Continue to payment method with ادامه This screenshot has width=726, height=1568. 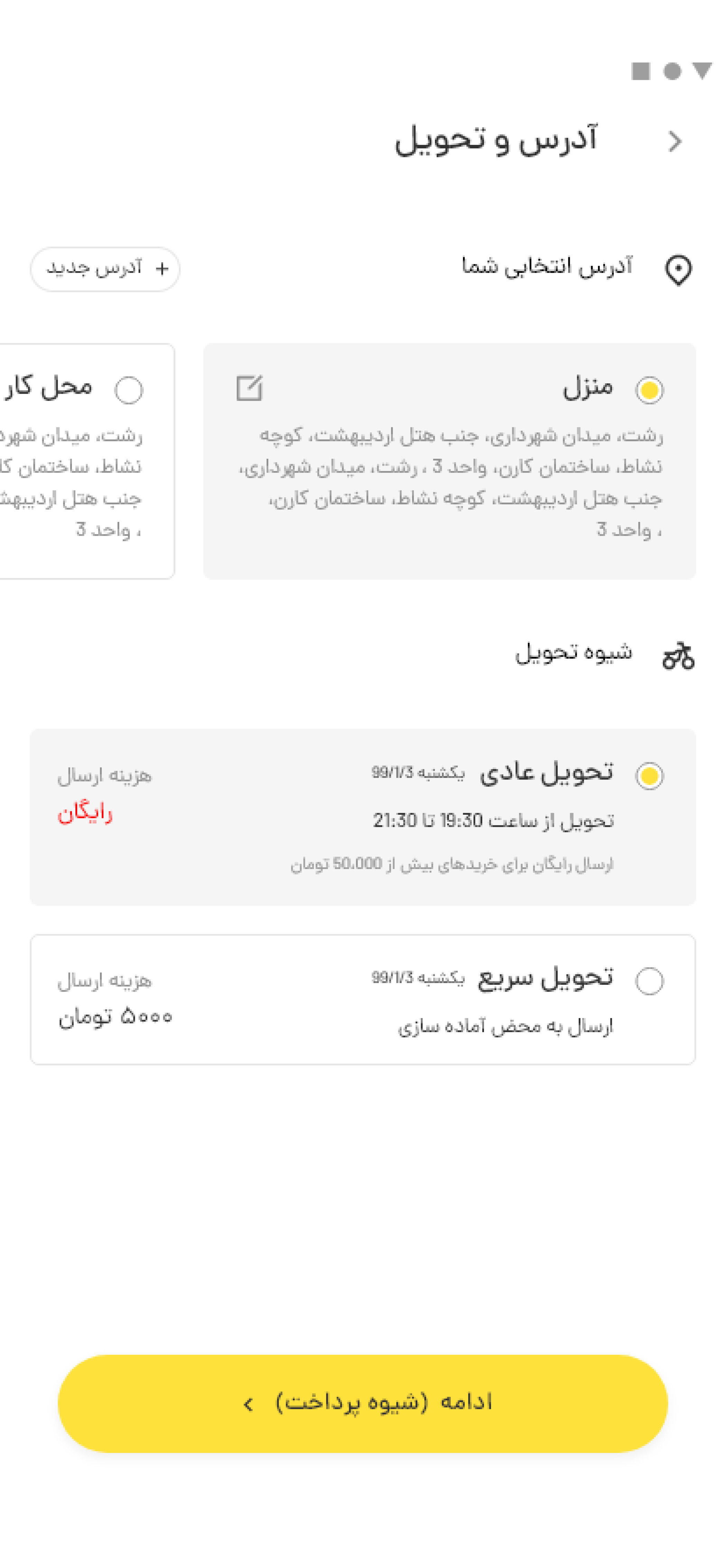click(x=363, y=1402)
